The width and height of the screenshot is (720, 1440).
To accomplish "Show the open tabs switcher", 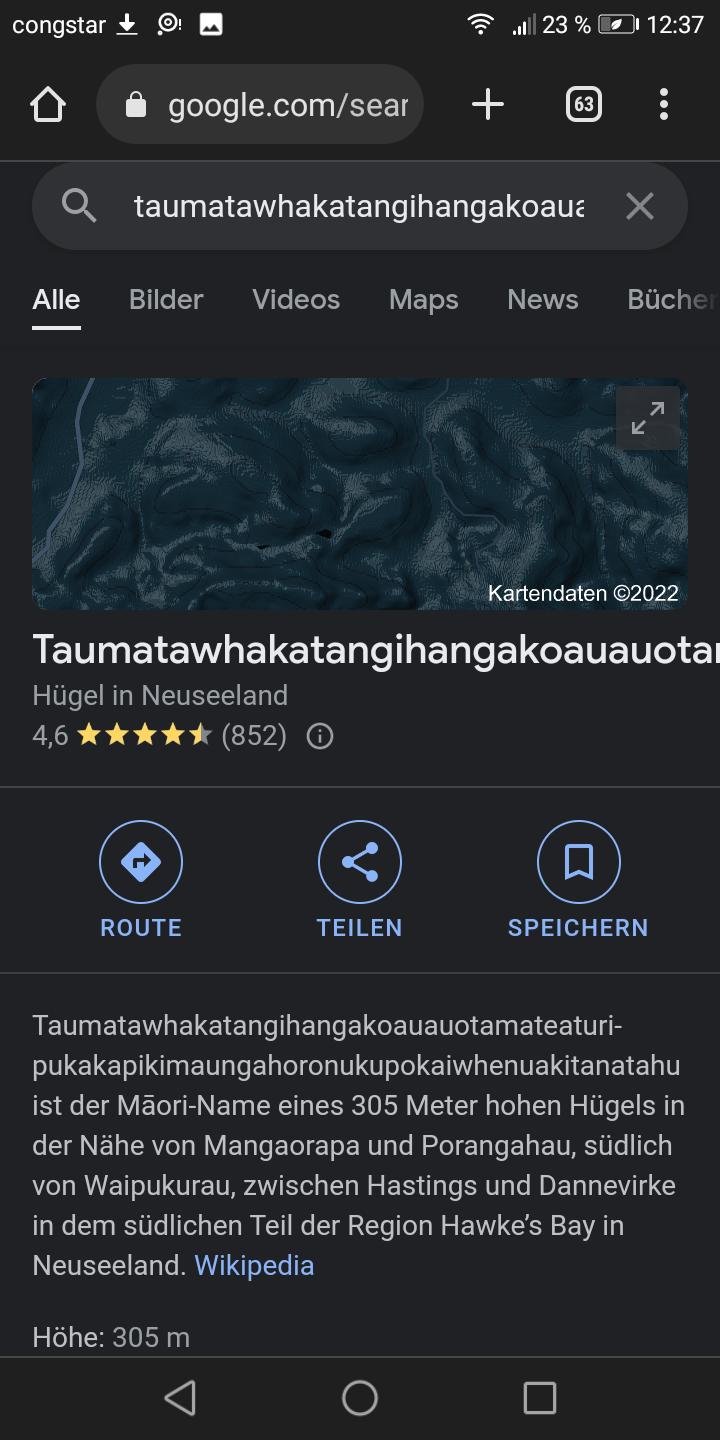I will pos(584,105).
